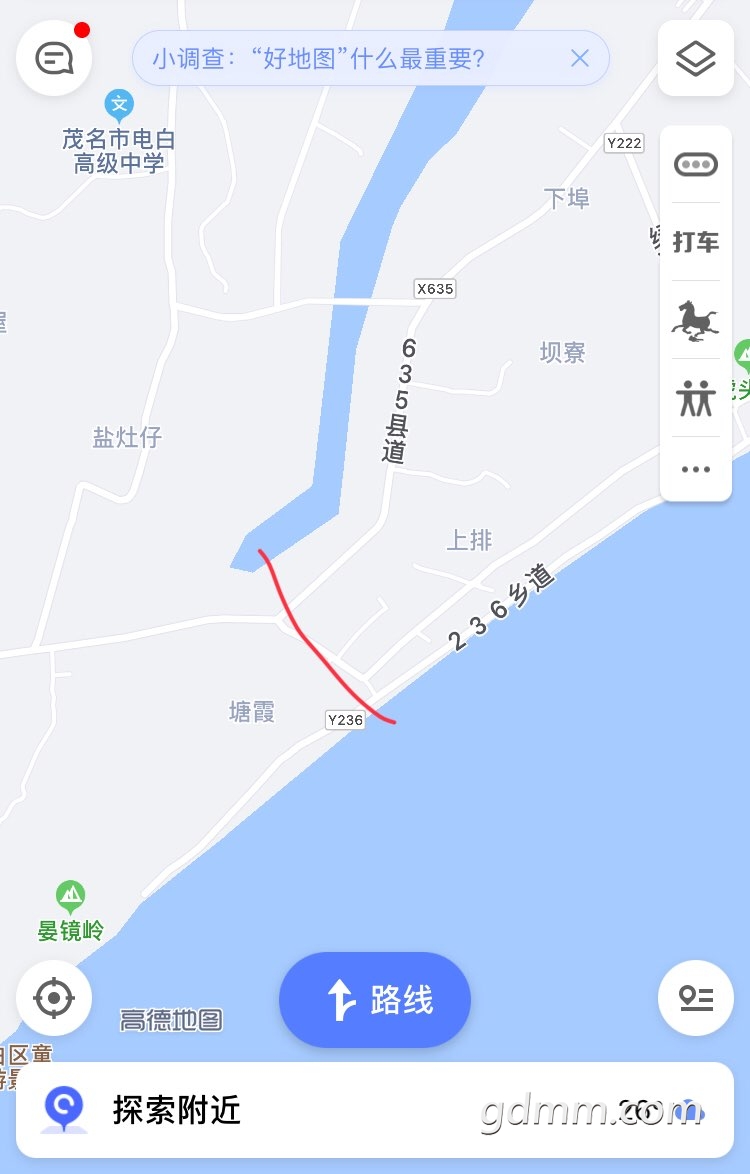This screenshot has width=750, height=1174.
Task: Select 打车 ride-hailing option
Action: coord(696,242)
